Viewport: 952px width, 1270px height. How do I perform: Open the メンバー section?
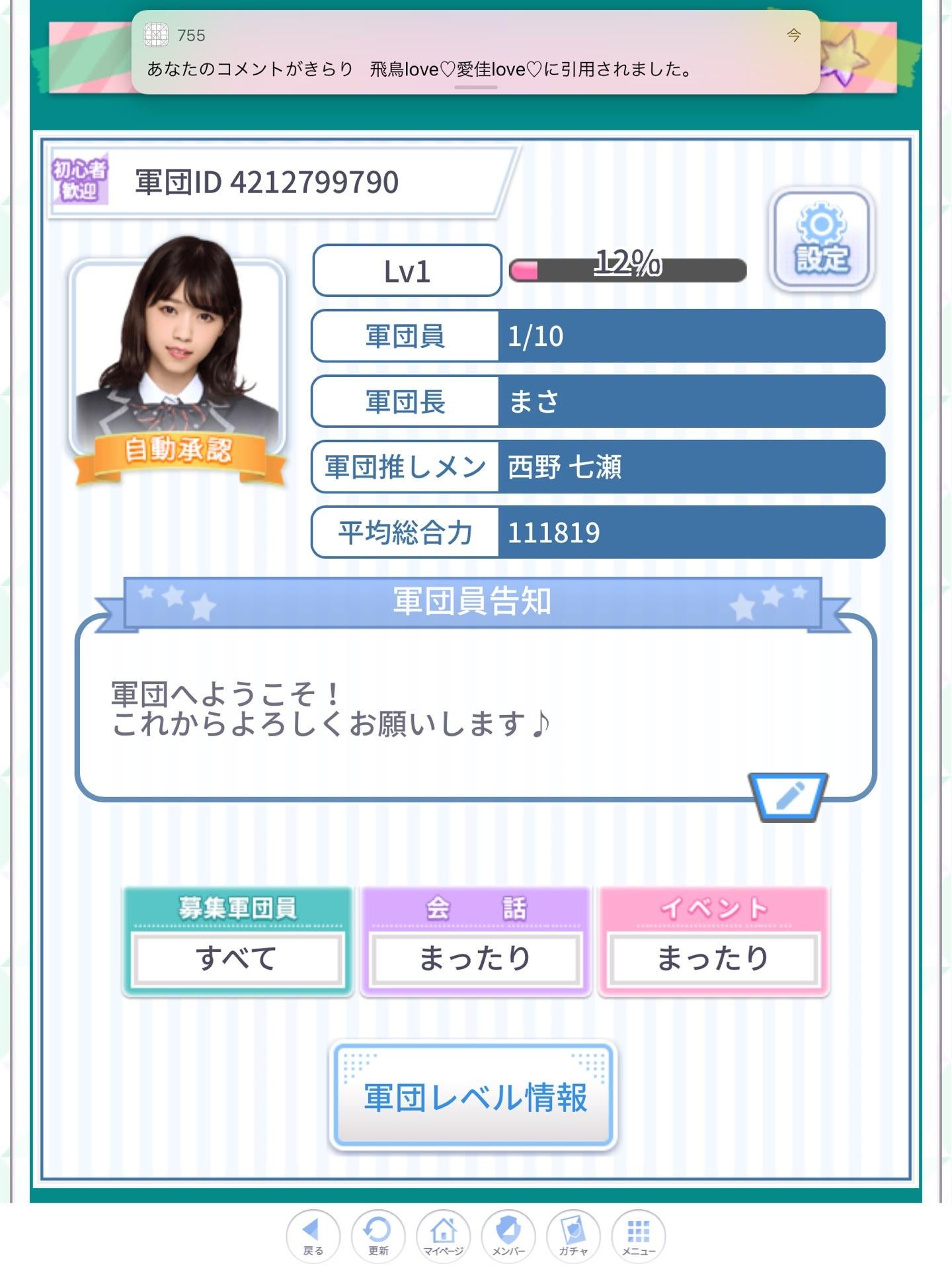tap(508, 1236)
